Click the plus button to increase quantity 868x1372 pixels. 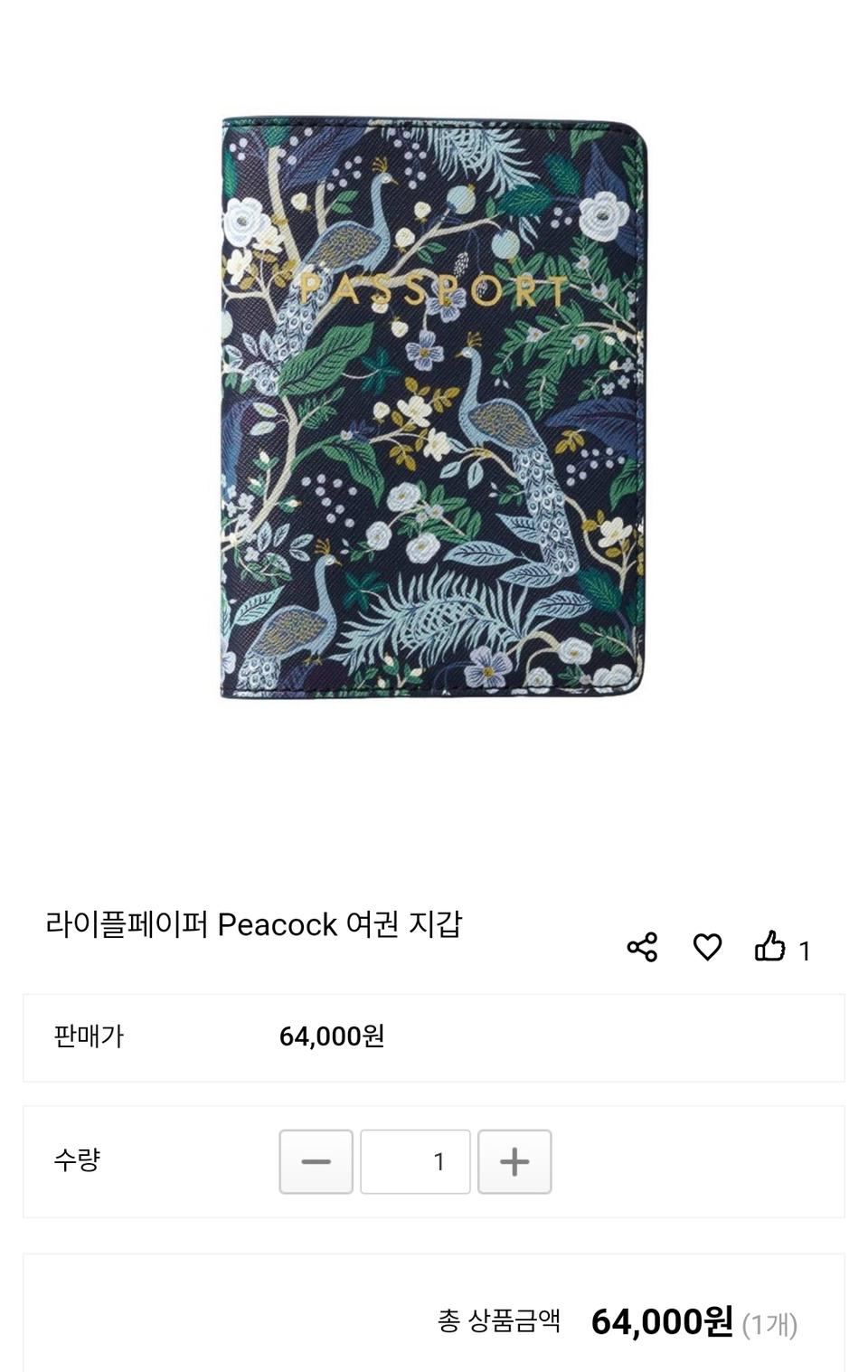pos(514,1161)
